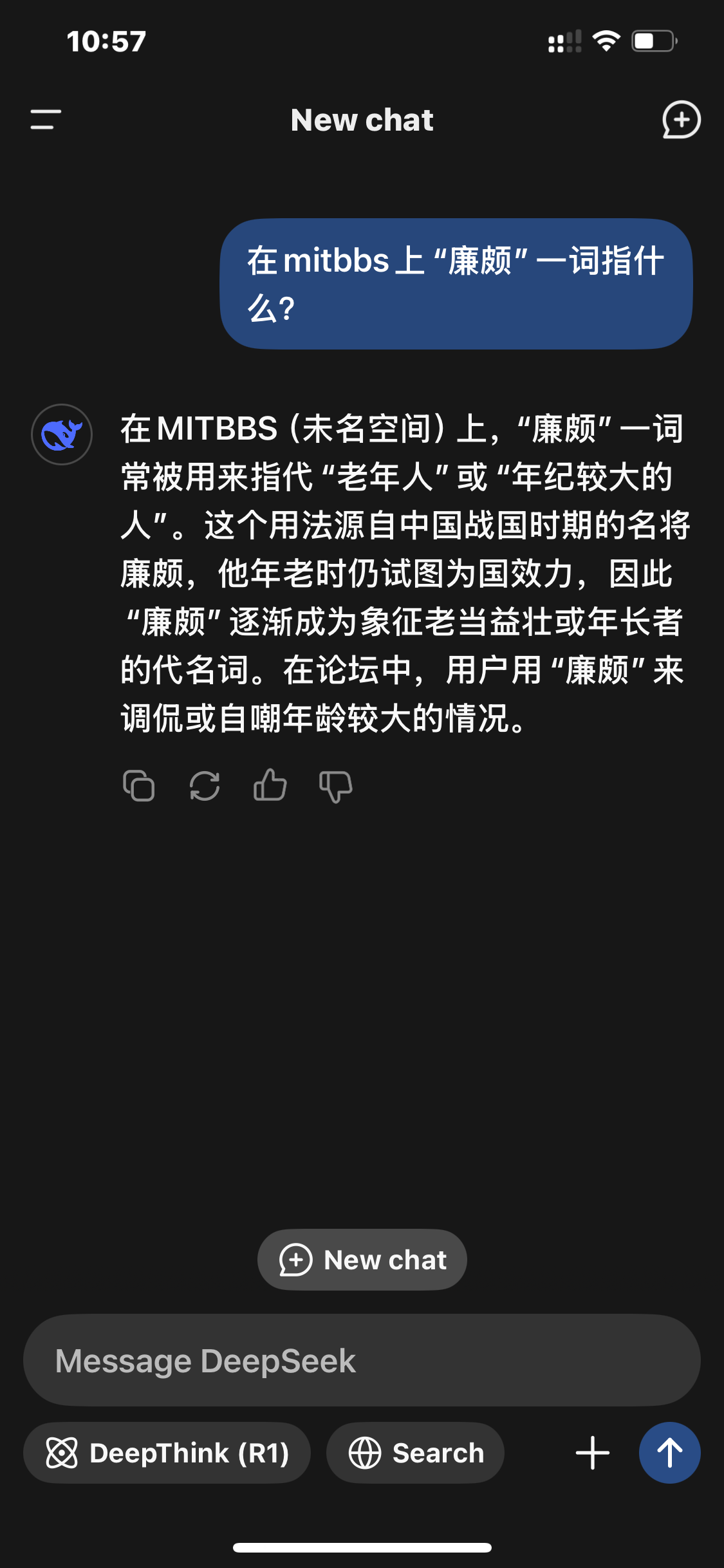Like the response with thumbs up
The height and width of the screenshot is (1568, 724).
[270, 785]
